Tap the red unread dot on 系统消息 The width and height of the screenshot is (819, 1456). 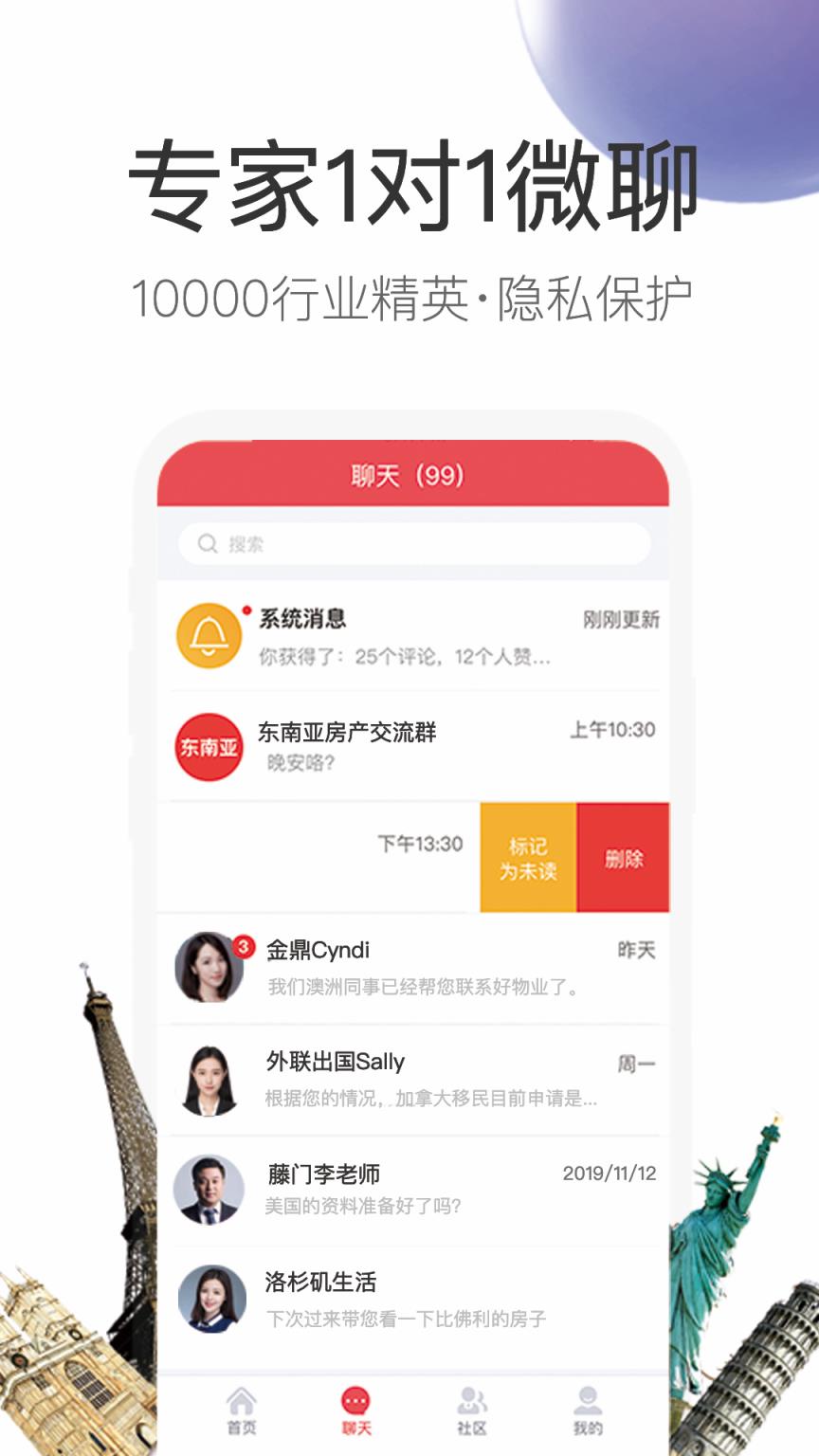click(x=245, y=610)
